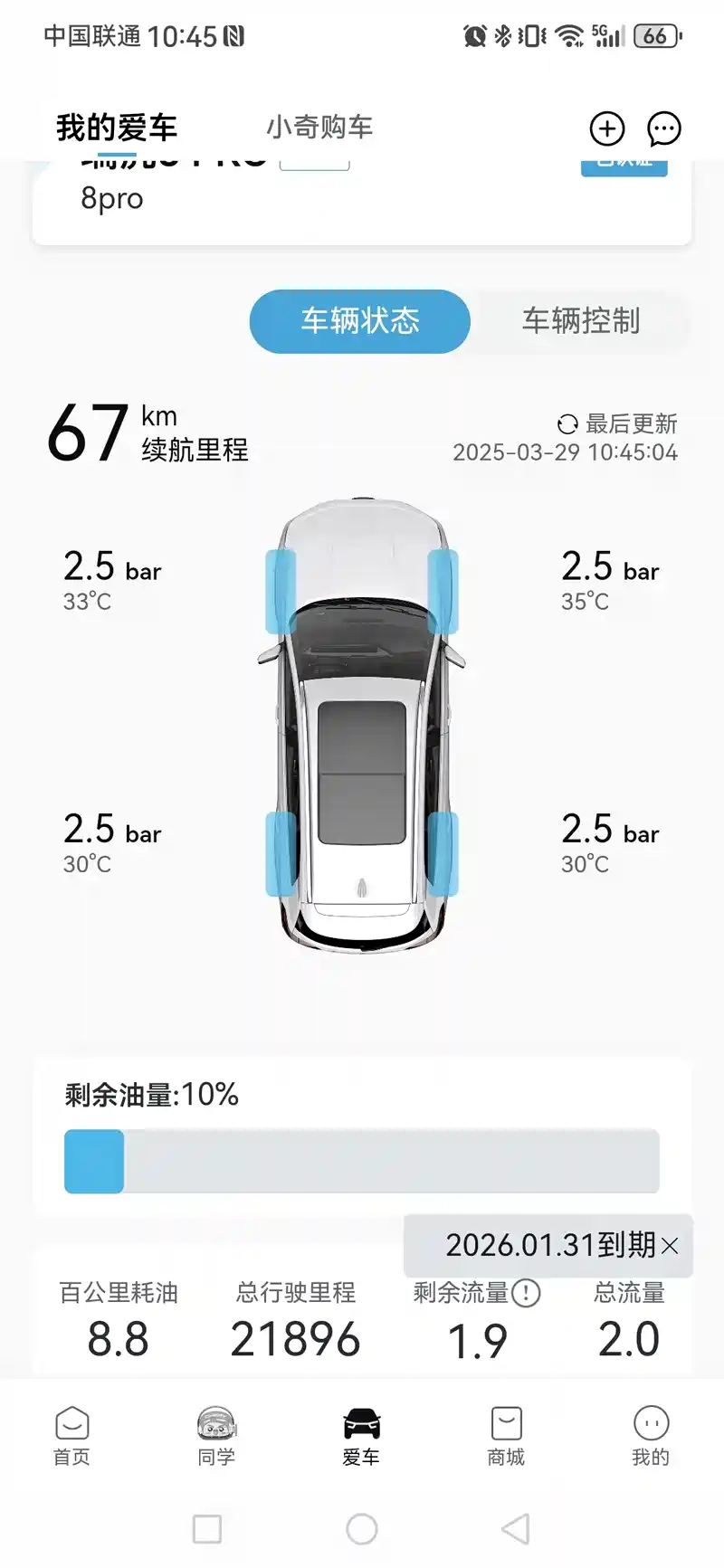Viewport: 724px width, 1568px height.
Task: Tap the system back button
Action: pyautogui.click(x=515, y=1529)
